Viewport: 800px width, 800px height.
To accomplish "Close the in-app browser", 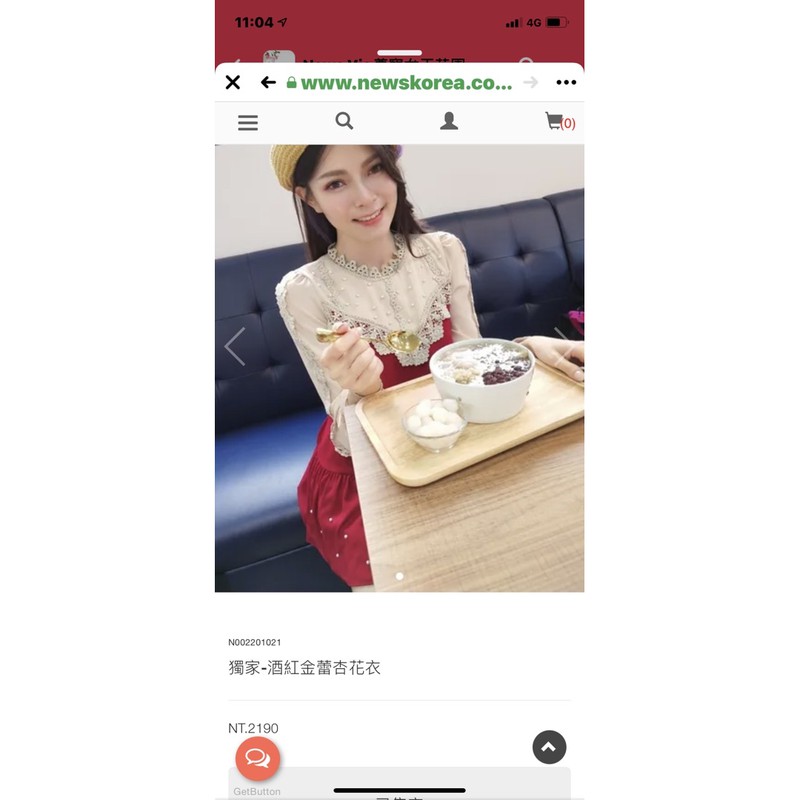I will point(233,82).
